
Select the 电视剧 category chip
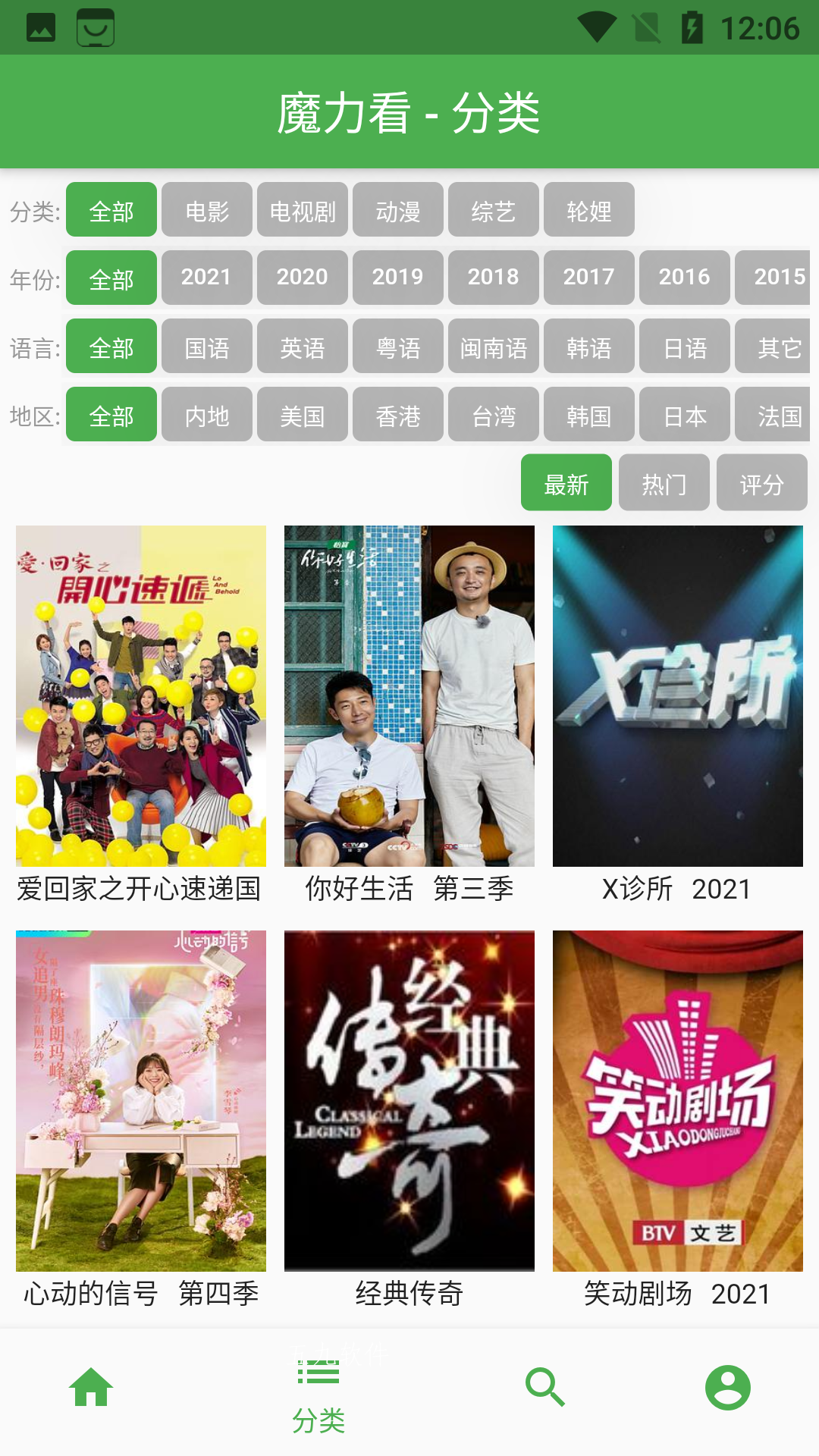point(303,210)
